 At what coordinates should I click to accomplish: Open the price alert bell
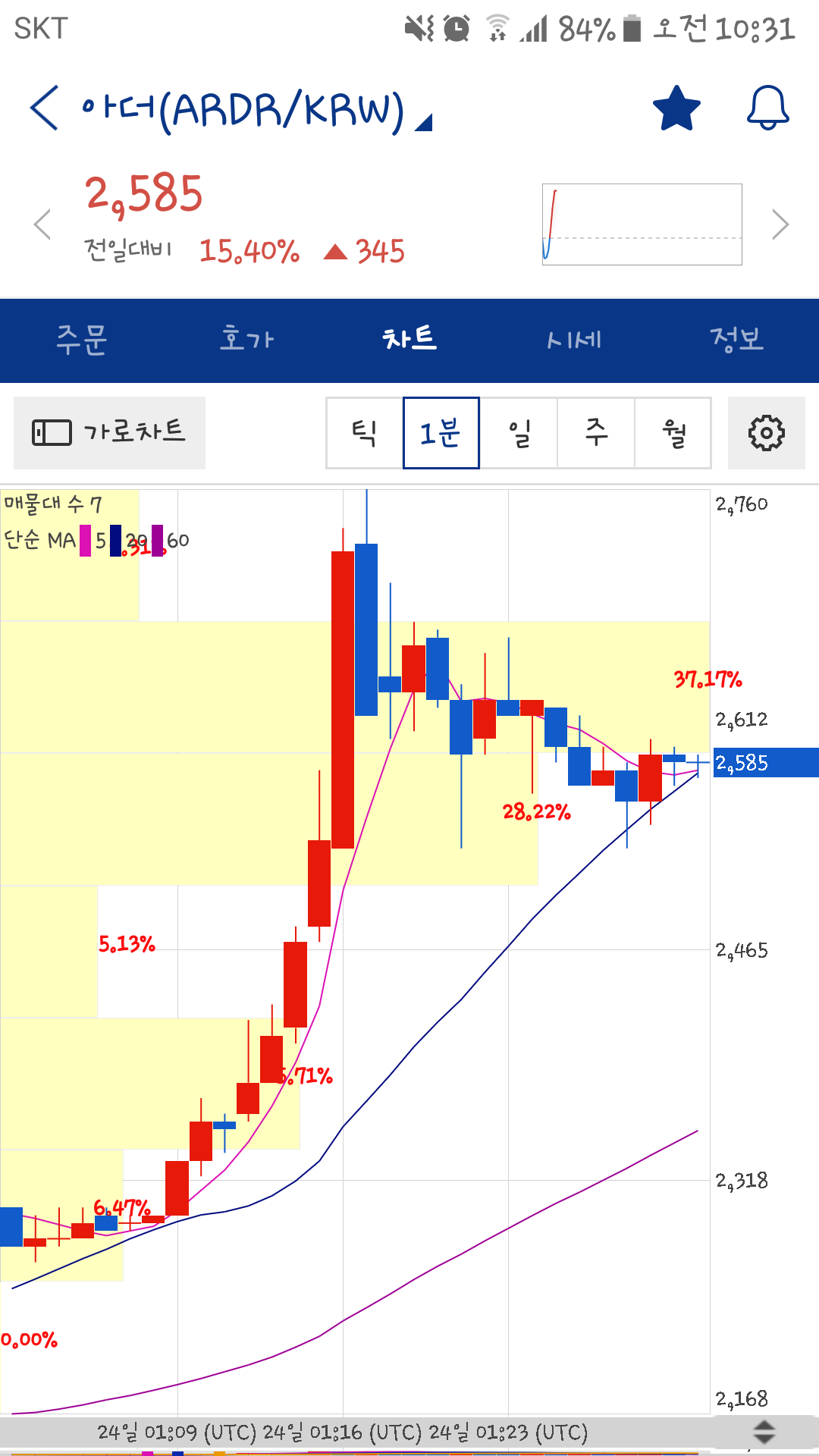[x=767, y=108]
